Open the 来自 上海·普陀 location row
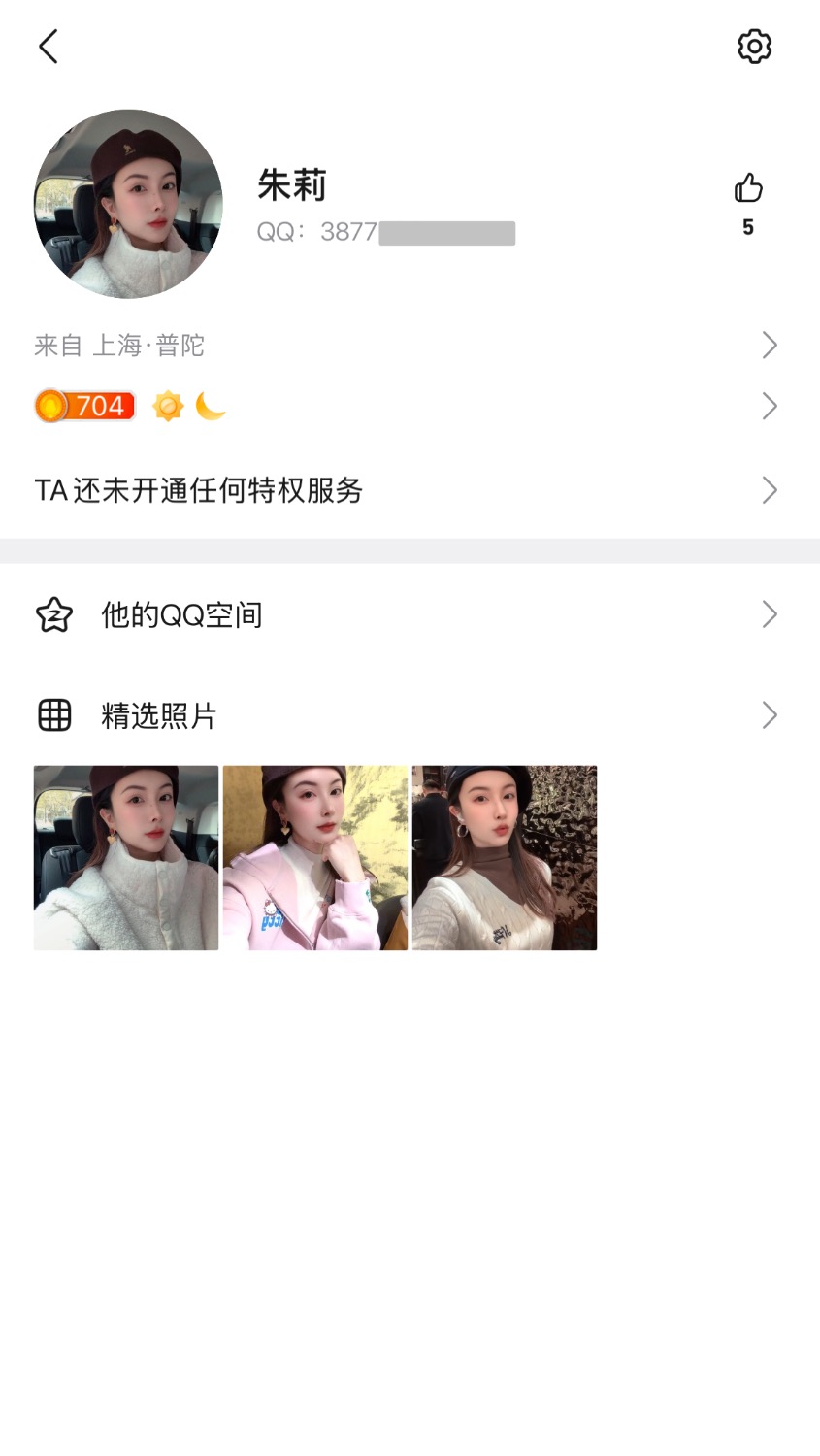The width and height of the screenshot is (820, 1456). (x=408, y=346)
